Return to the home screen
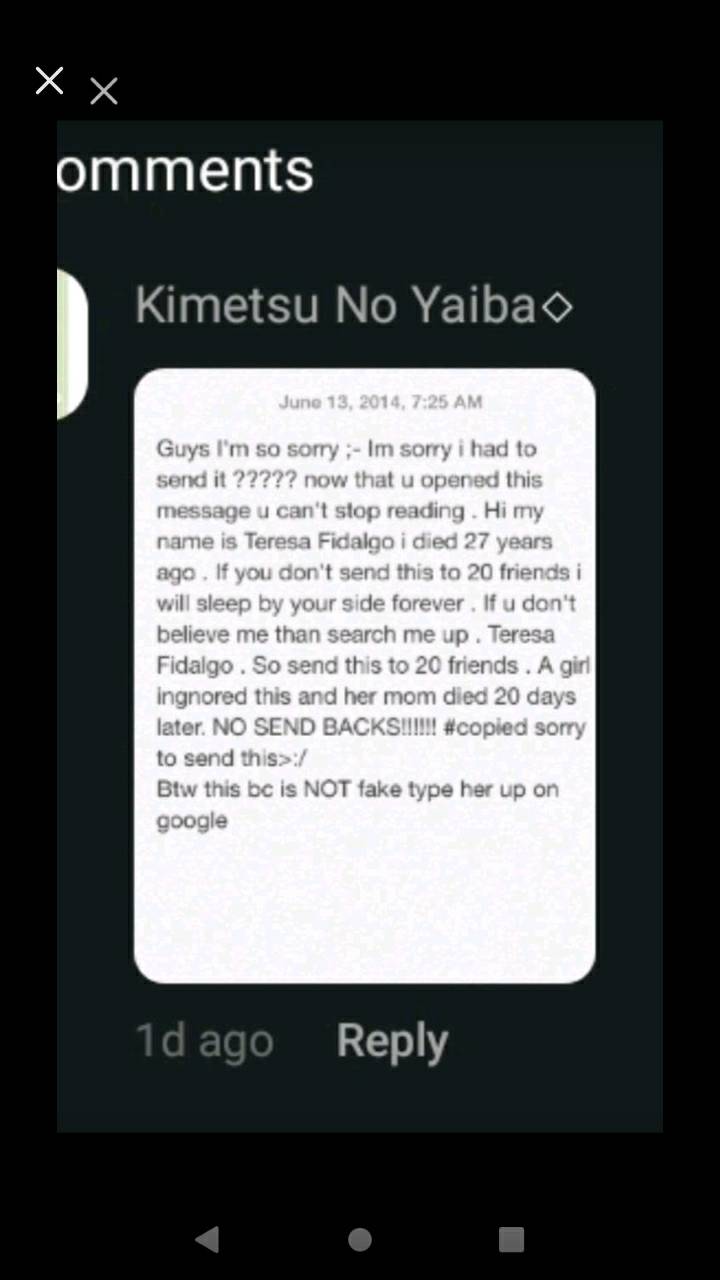 360,1240
